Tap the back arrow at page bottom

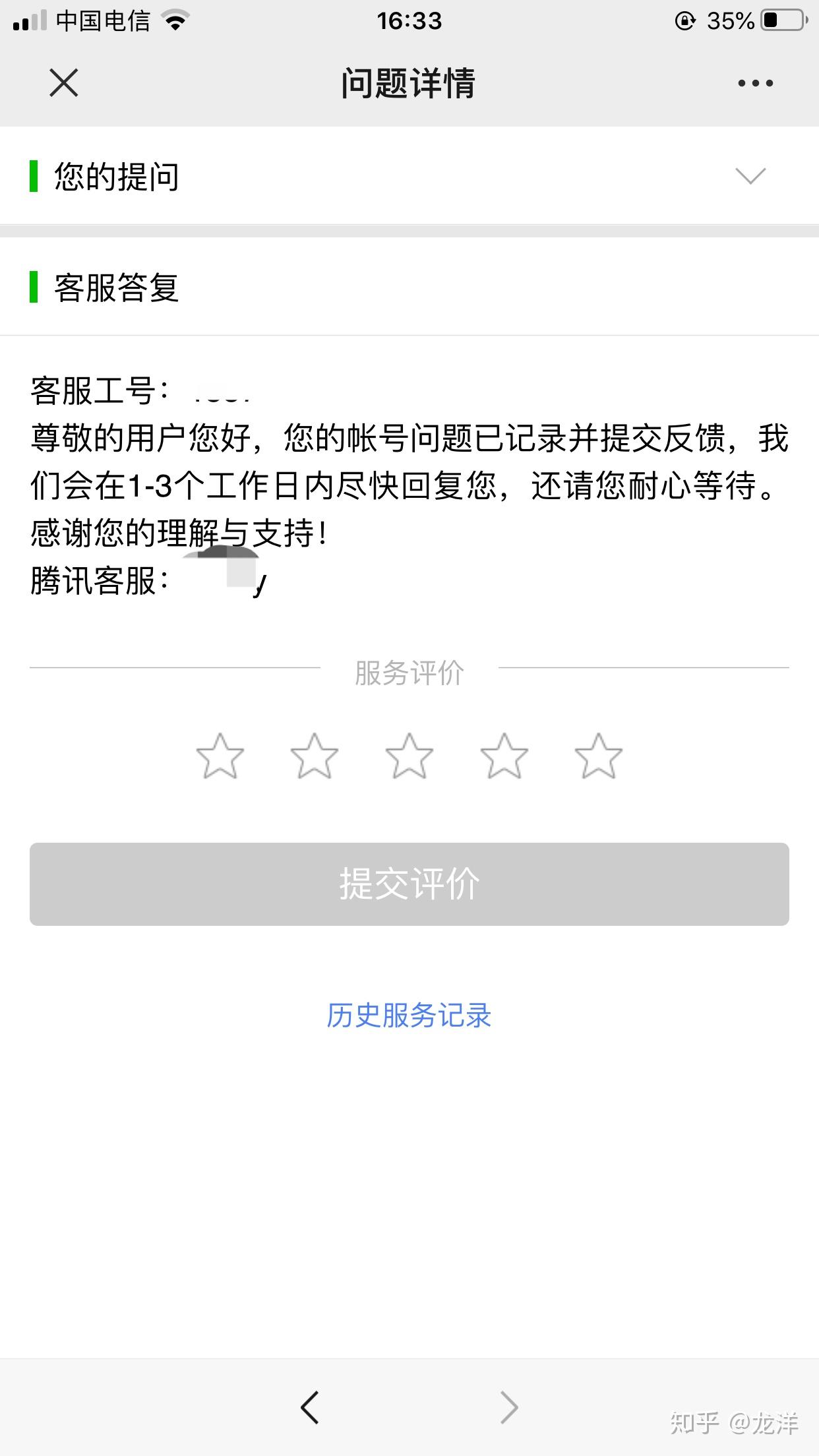[x=310, y=1407]
